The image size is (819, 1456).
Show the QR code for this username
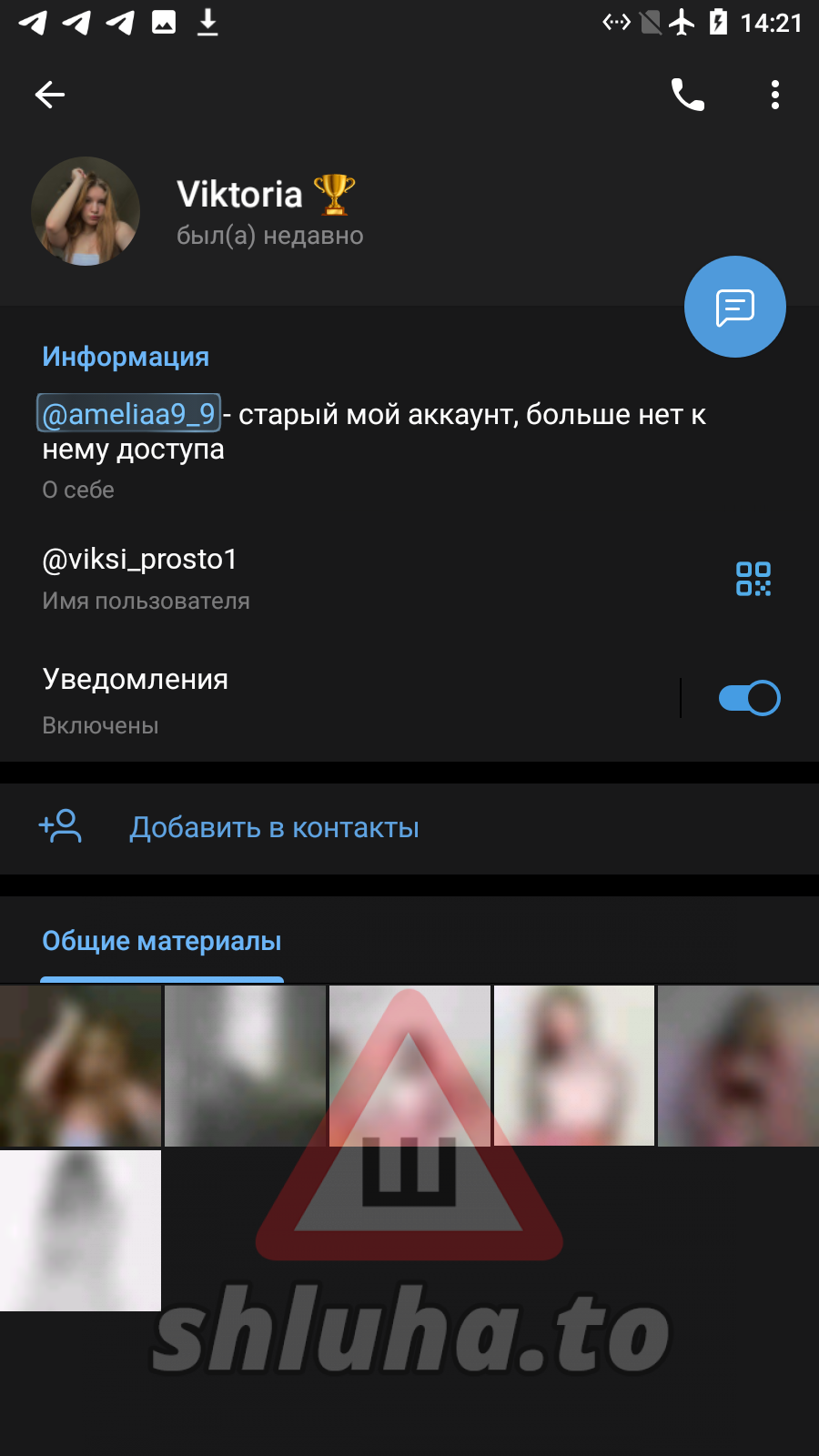(x=753, y=579)
